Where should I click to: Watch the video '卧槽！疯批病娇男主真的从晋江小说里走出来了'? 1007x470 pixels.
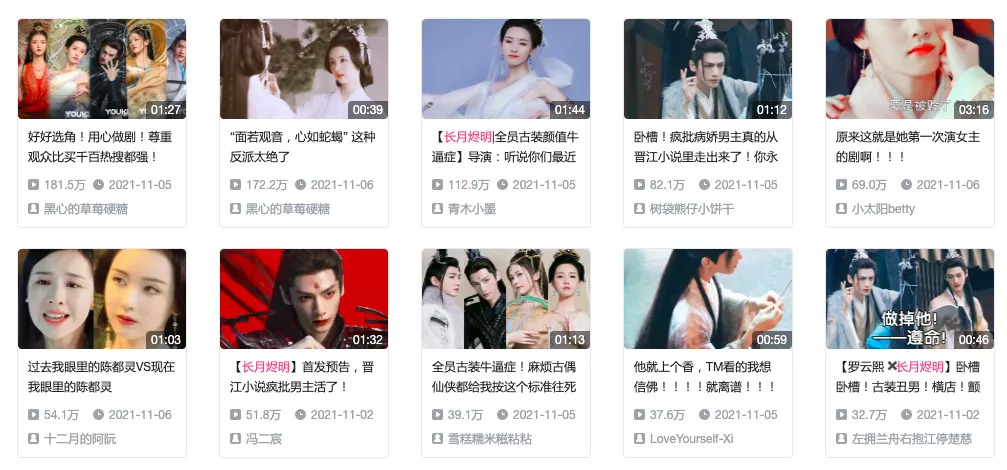point(708,69)
